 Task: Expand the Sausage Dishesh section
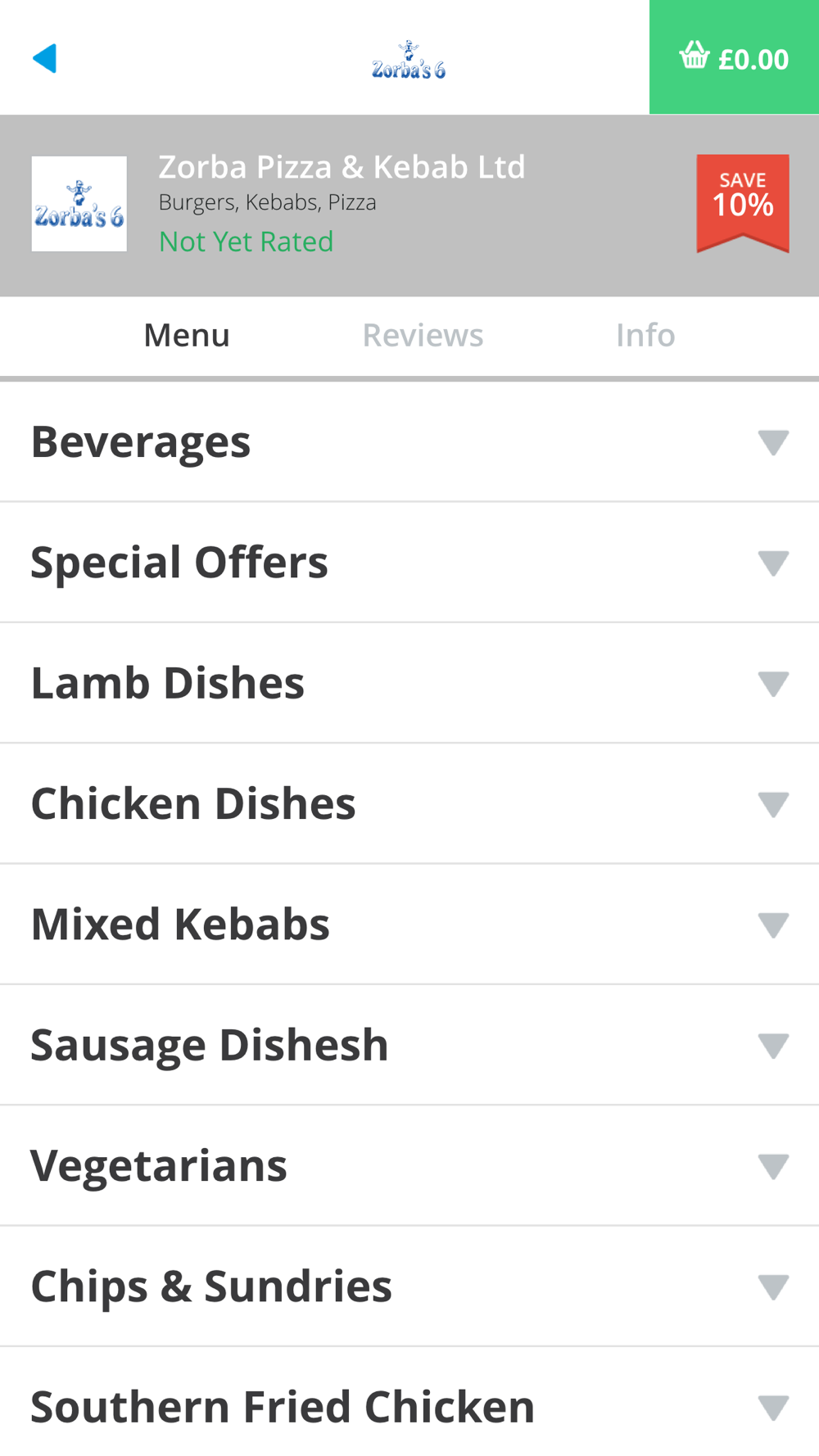tap(409, 1045)
